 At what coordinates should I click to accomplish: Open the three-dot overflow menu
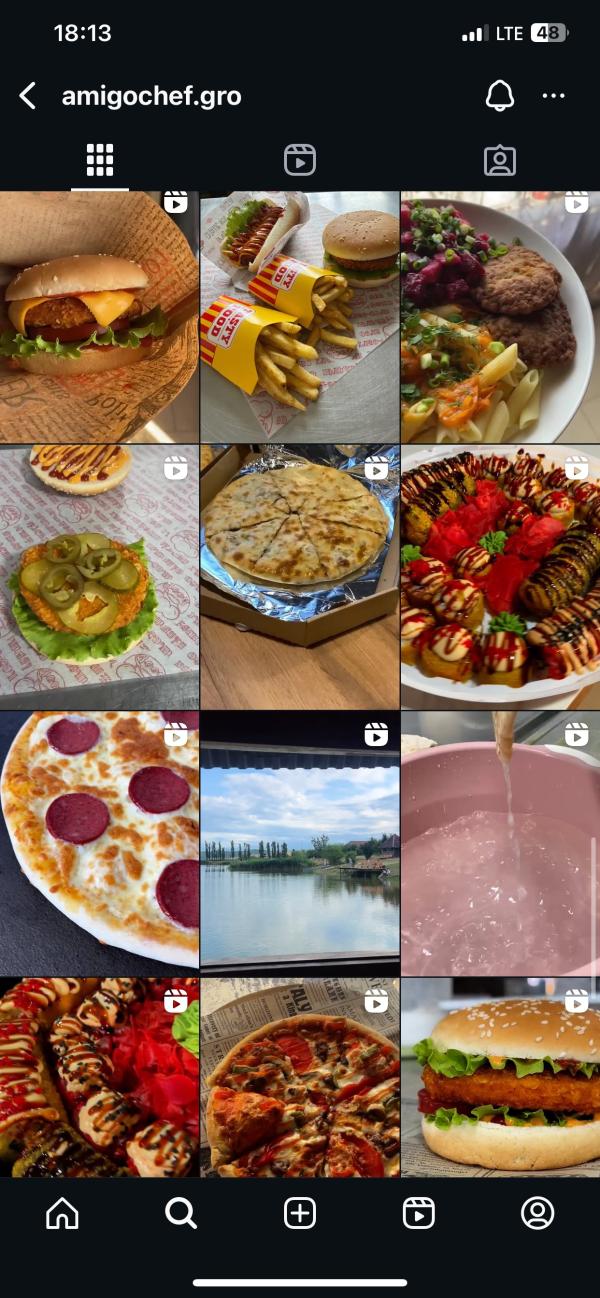553,96
